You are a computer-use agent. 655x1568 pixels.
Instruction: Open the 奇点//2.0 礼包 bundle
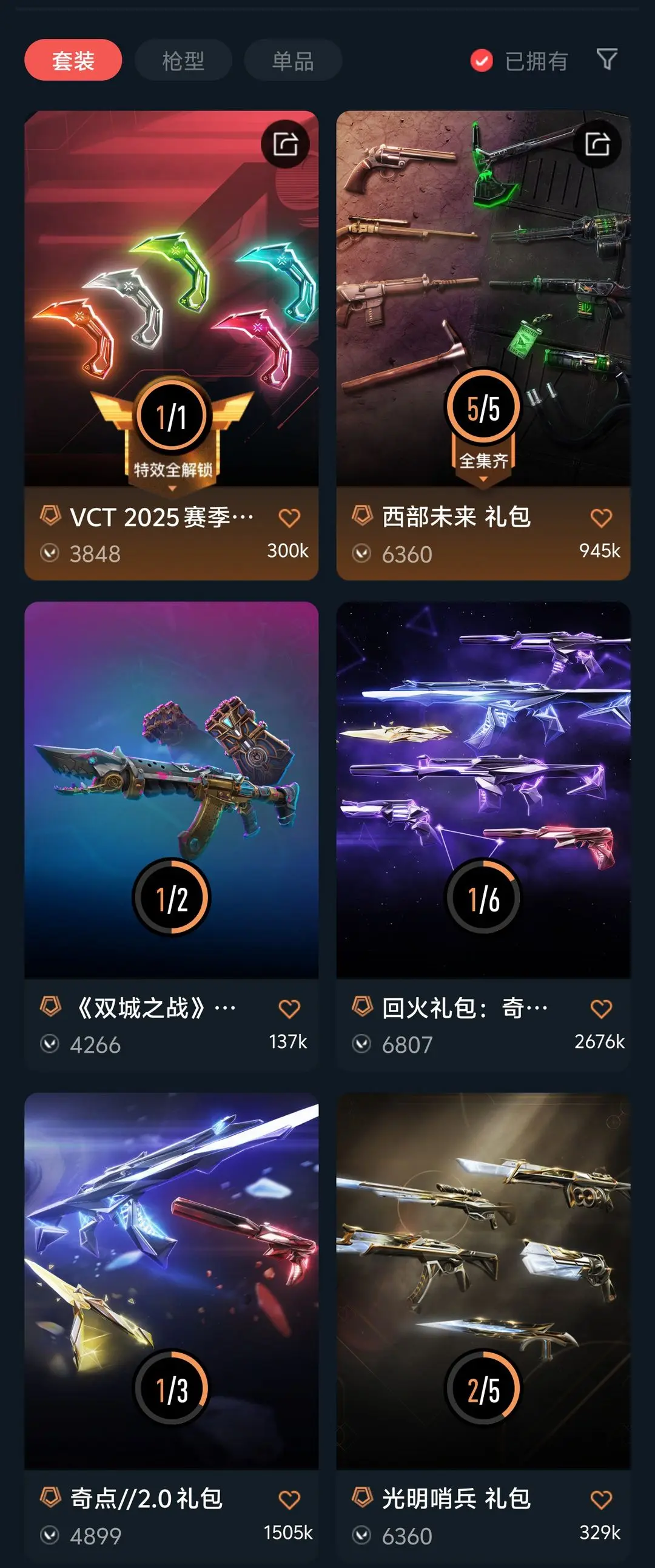(x=171, y=1279)
